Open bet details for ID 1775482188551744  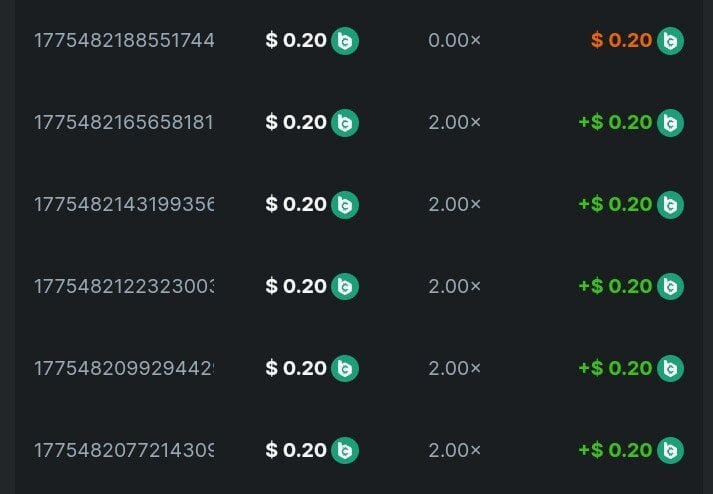click(x=123, y=41)
